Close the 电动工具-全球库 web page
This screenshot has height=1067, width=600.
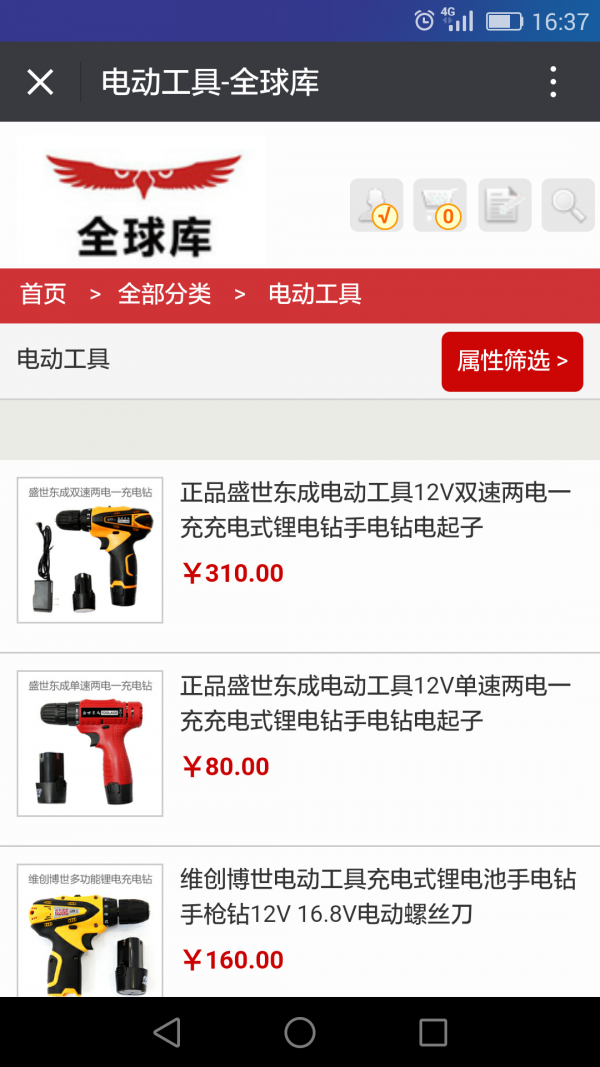[40, 82]
